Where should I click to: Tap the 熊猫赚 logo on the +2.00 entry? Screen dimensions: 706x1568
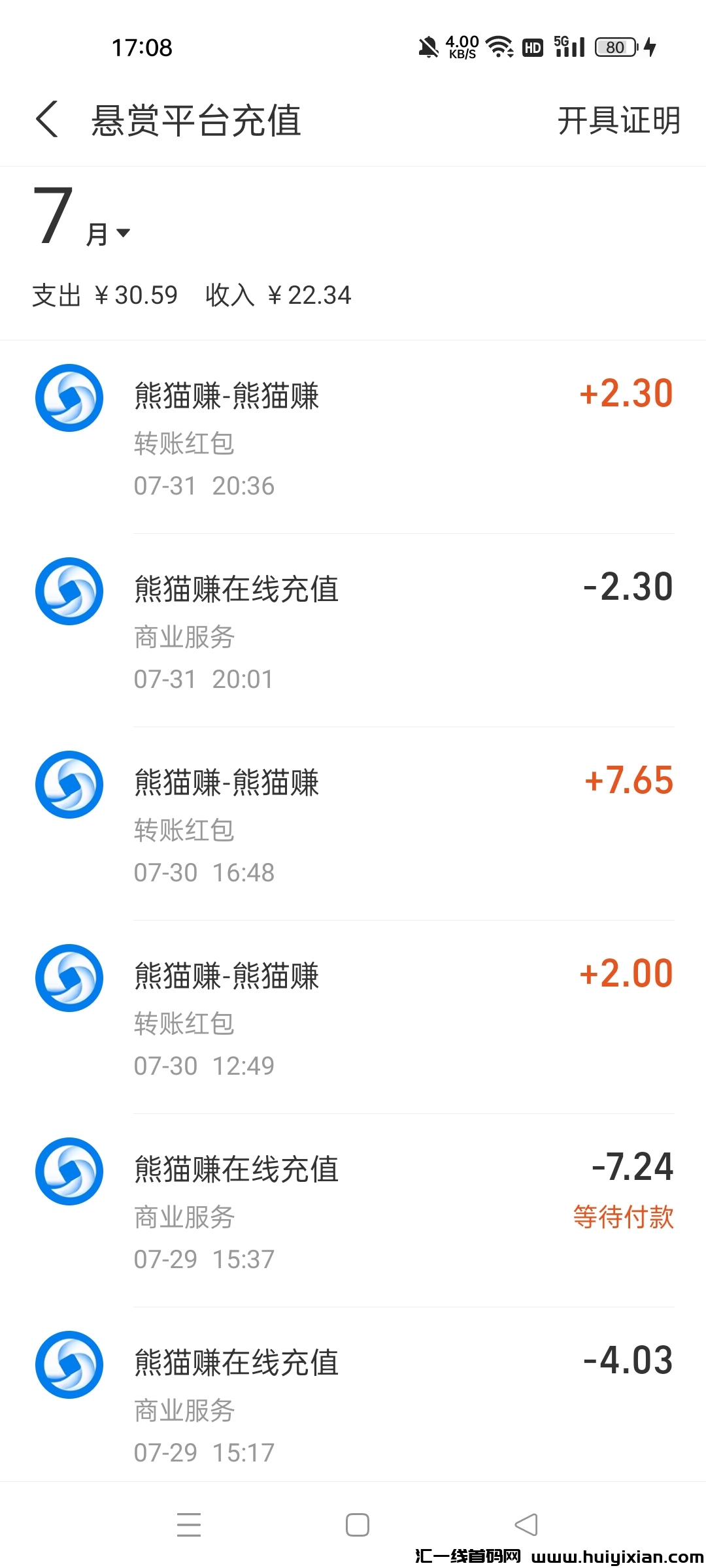[69, 978]
